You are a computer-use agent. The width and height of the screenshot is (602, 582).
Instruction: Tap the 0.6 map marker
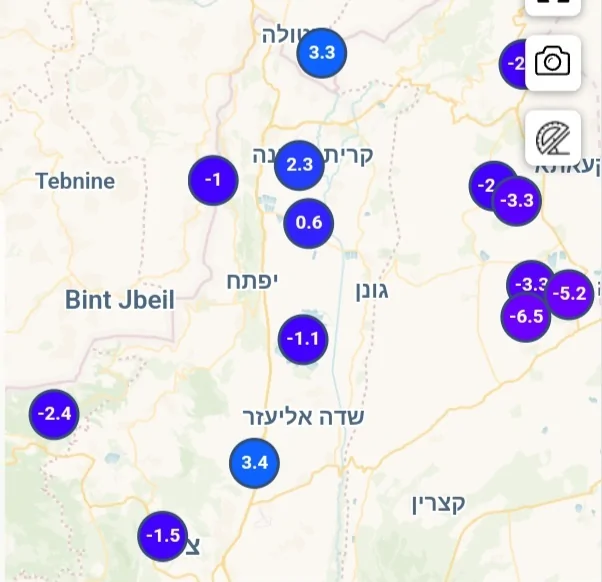pos(309,222)
